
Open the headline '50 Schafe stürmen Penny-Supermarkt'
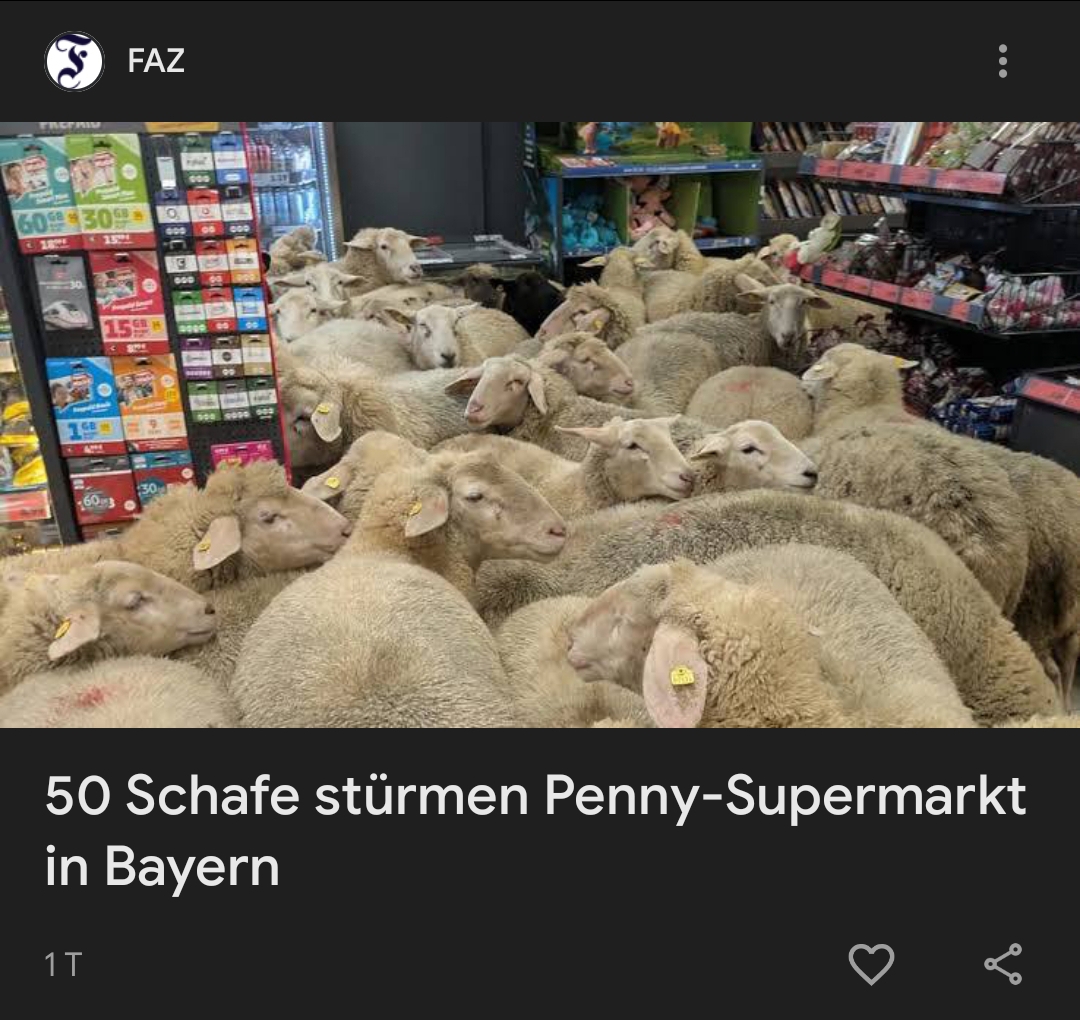[535, 830]
